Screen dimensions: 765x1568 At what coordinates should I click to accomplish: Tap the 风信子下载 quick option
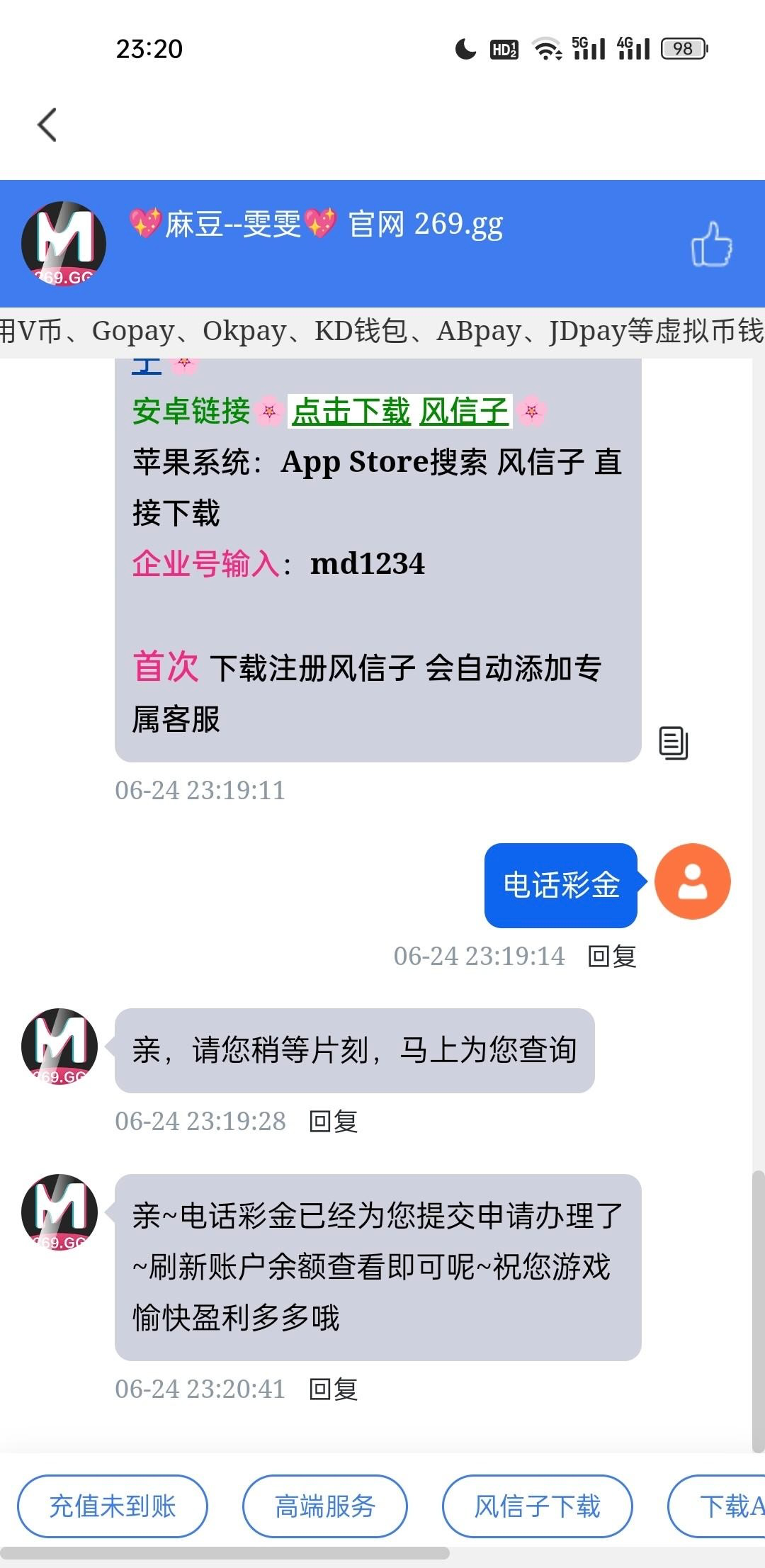(x=537, y=1506)
